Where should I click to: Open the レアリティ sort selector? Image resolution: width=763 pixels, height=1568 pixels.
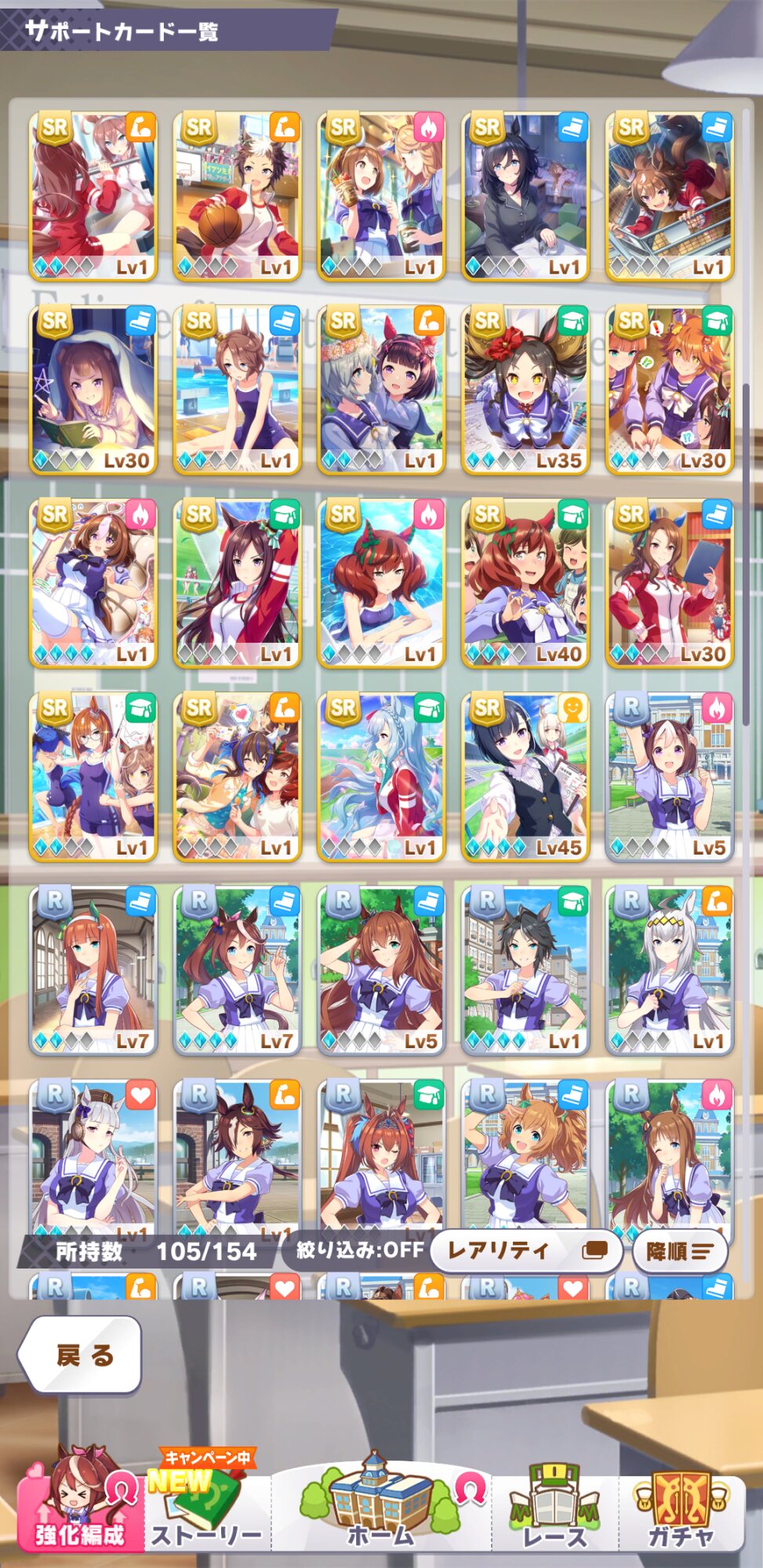pyautogui.click(x=526, y=1250)
